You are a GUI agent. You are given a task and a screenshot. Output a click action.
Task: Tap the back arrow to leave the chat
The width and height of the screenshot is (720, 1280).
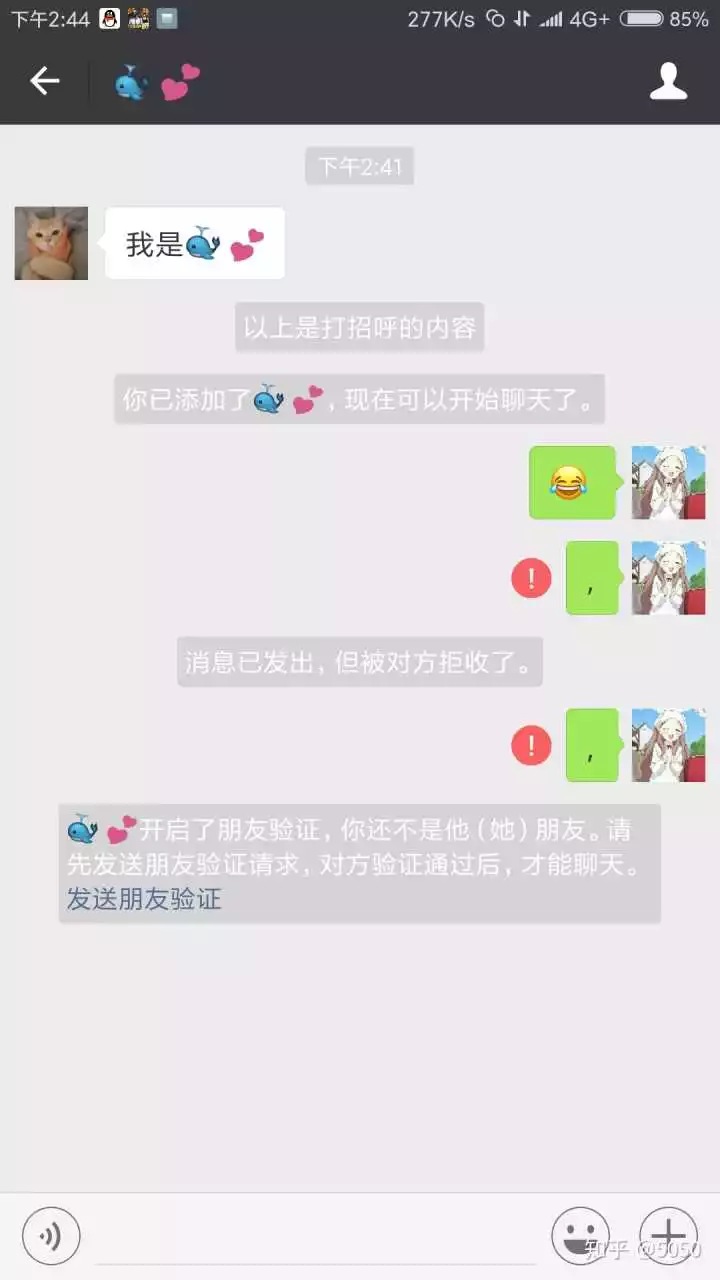44,81
